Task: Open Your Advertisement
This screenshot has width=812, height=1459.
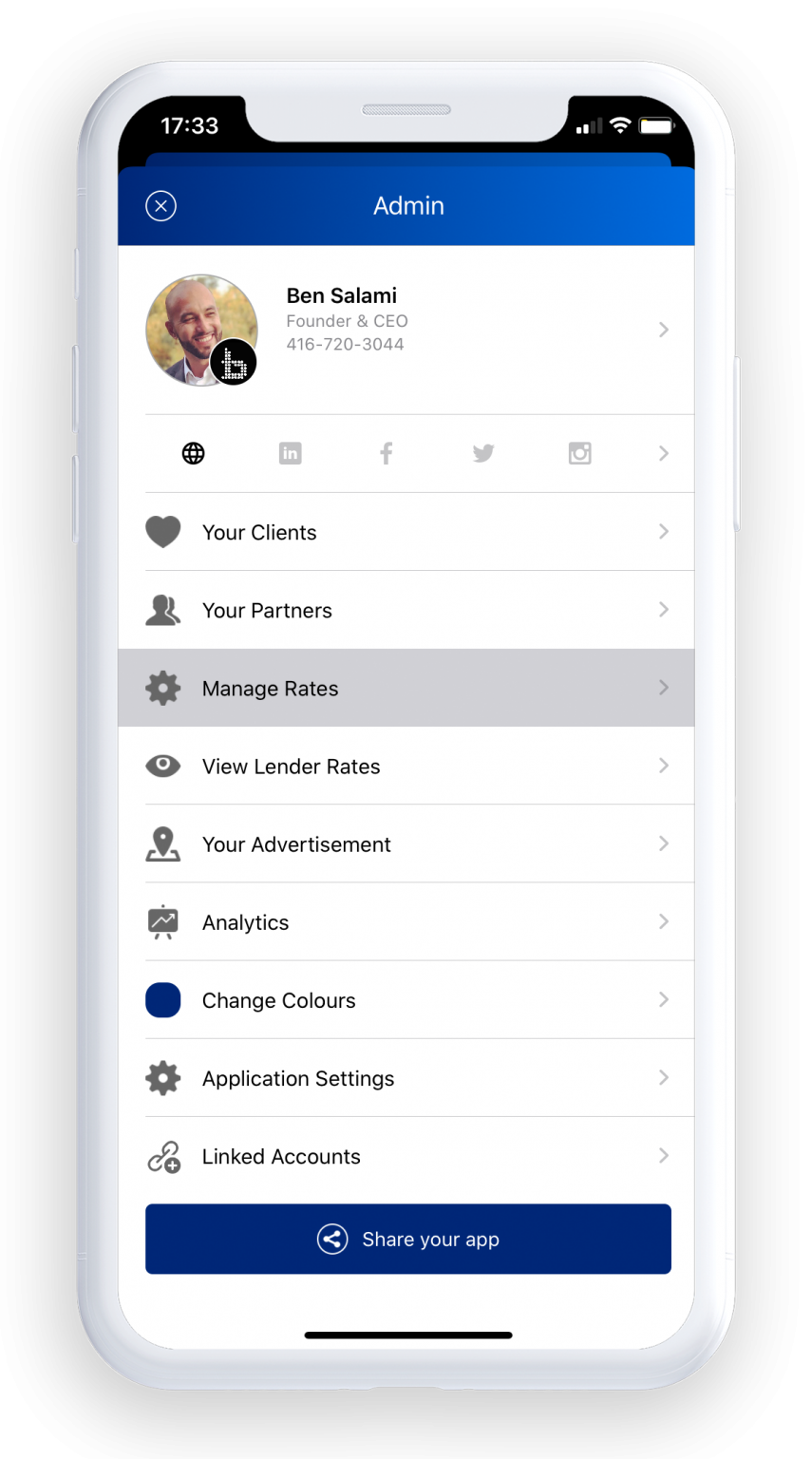Action: click(406, 843)
